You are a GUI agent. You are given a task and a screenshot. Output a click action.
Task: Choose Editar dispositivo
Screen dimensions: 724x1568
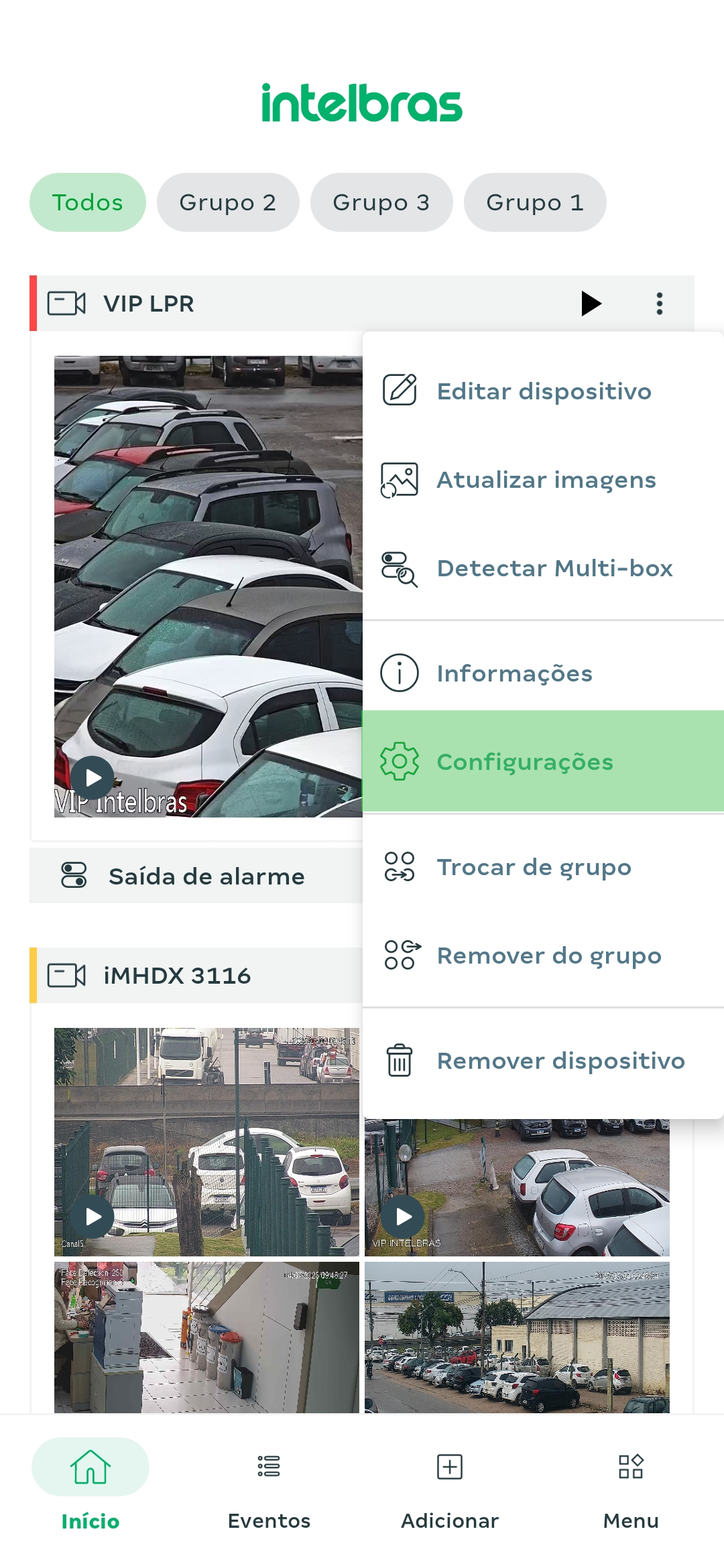tap(543, 391)
